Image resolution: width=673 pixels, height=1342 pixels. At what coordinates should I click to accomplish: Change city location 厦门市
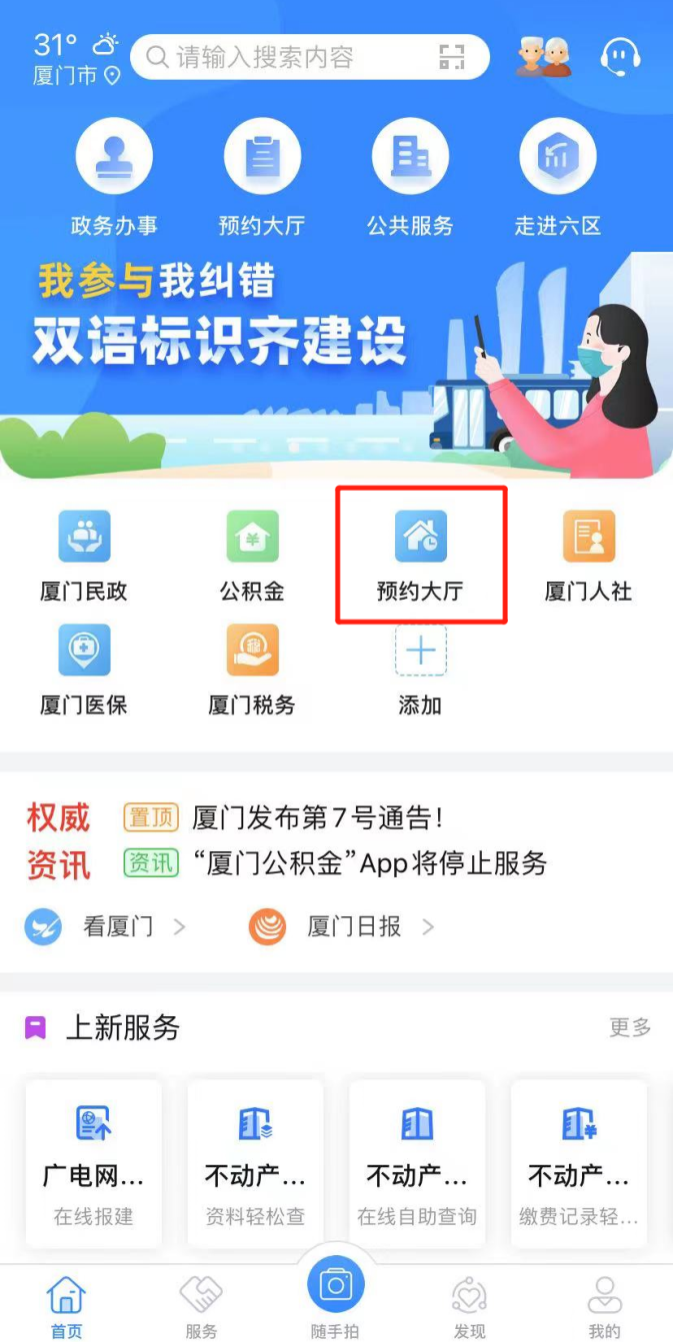point(76,76)
